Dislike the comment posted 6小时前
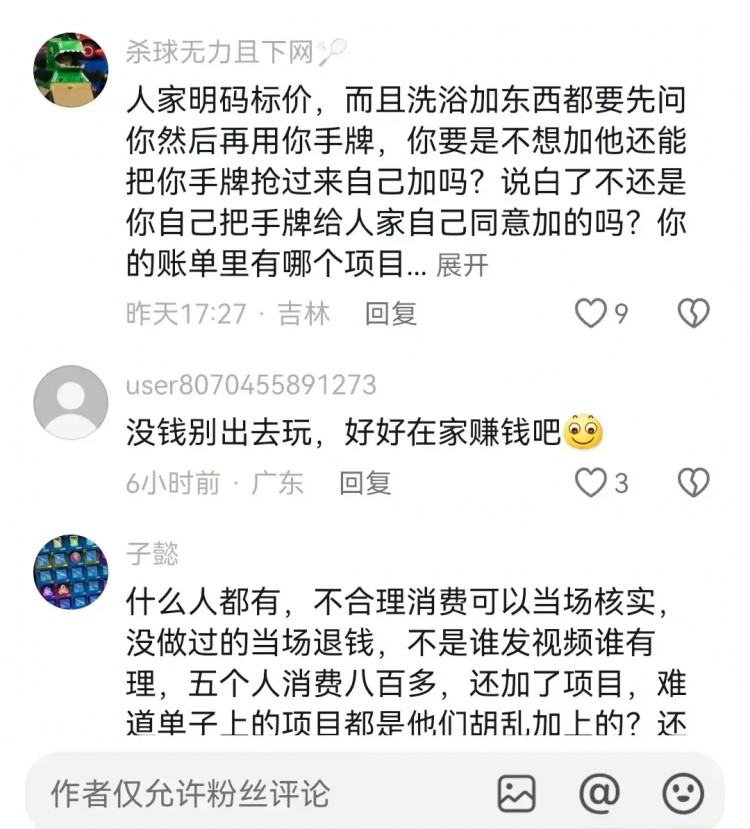750x829 pixels. [693, 483]
